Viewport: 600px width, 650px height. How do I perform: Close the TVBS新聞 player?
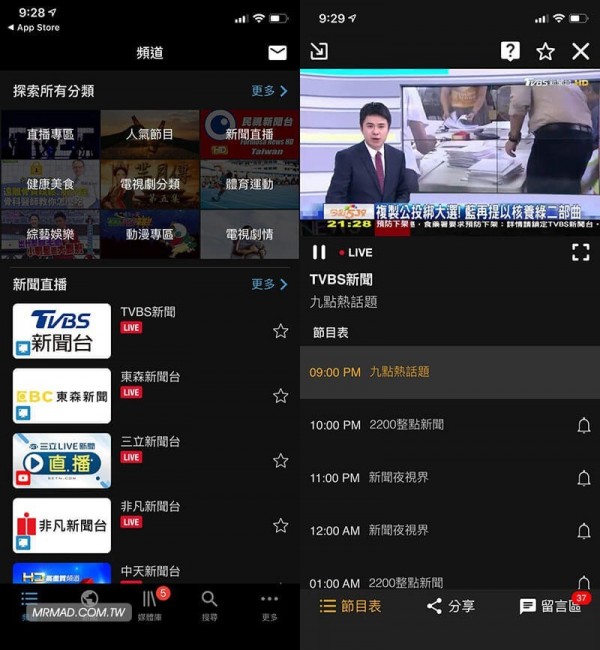580,51
